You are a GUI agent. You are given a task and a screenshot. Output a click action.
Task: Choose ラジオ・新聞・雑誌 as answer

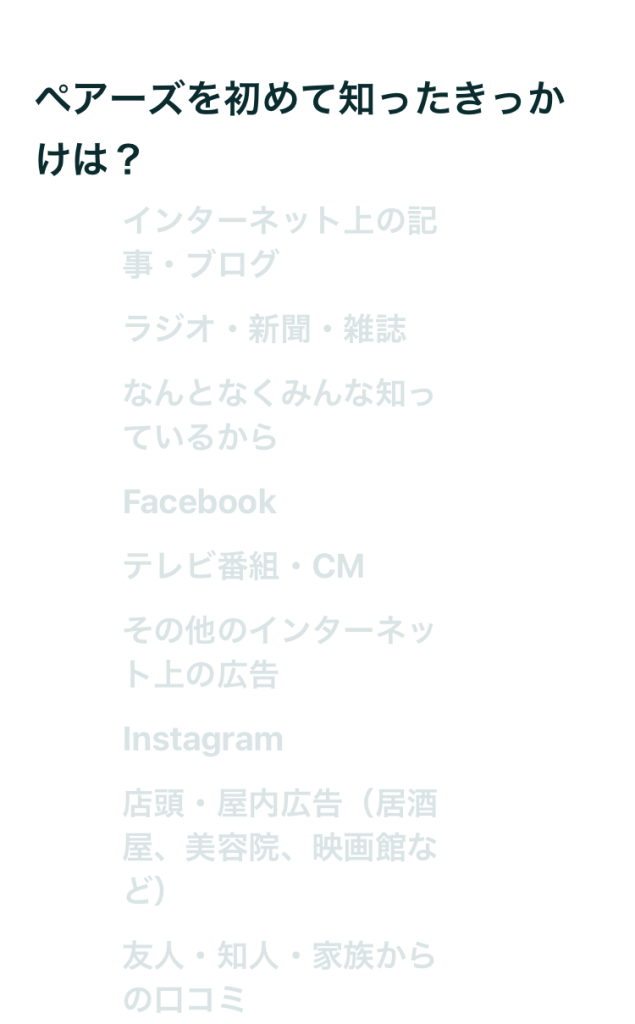click(264, 329)
